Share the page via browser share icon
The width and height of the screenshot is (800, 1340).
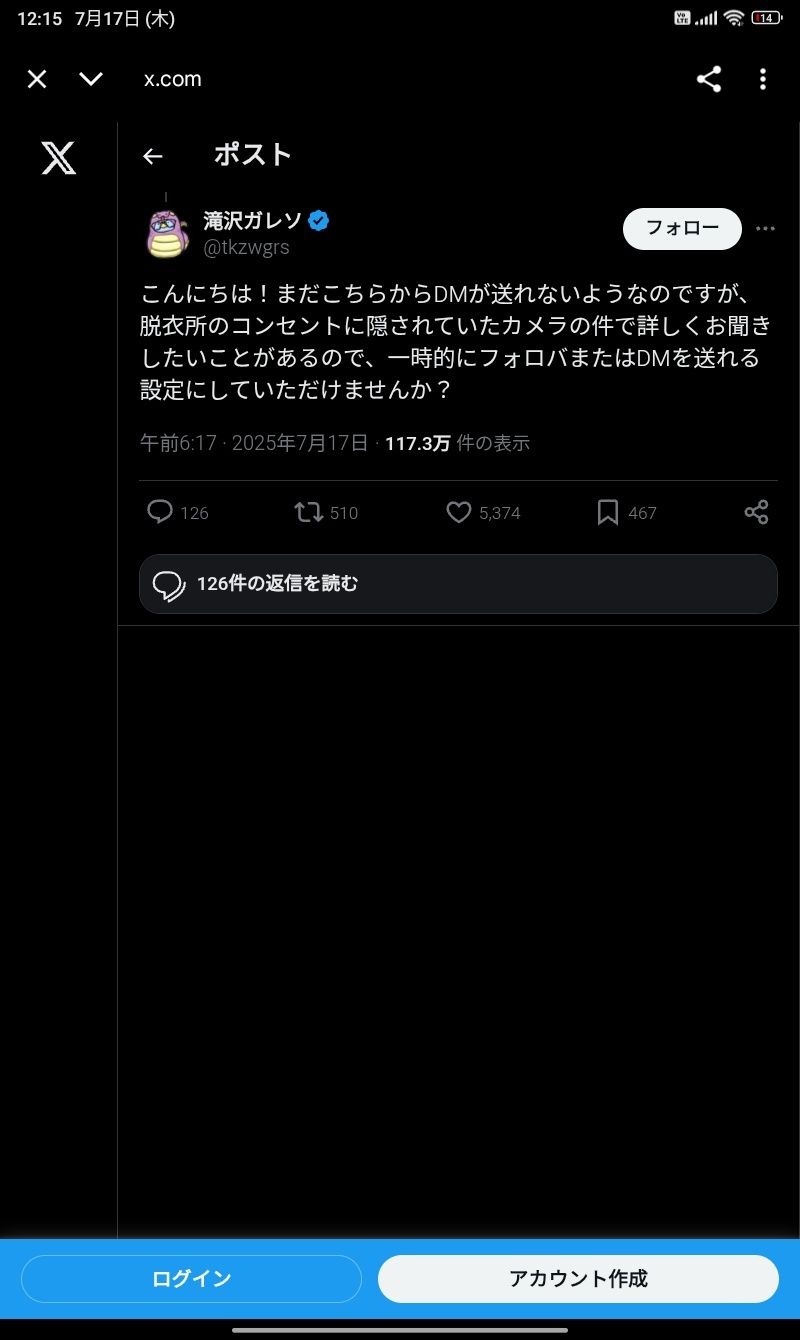pos(709,79)
